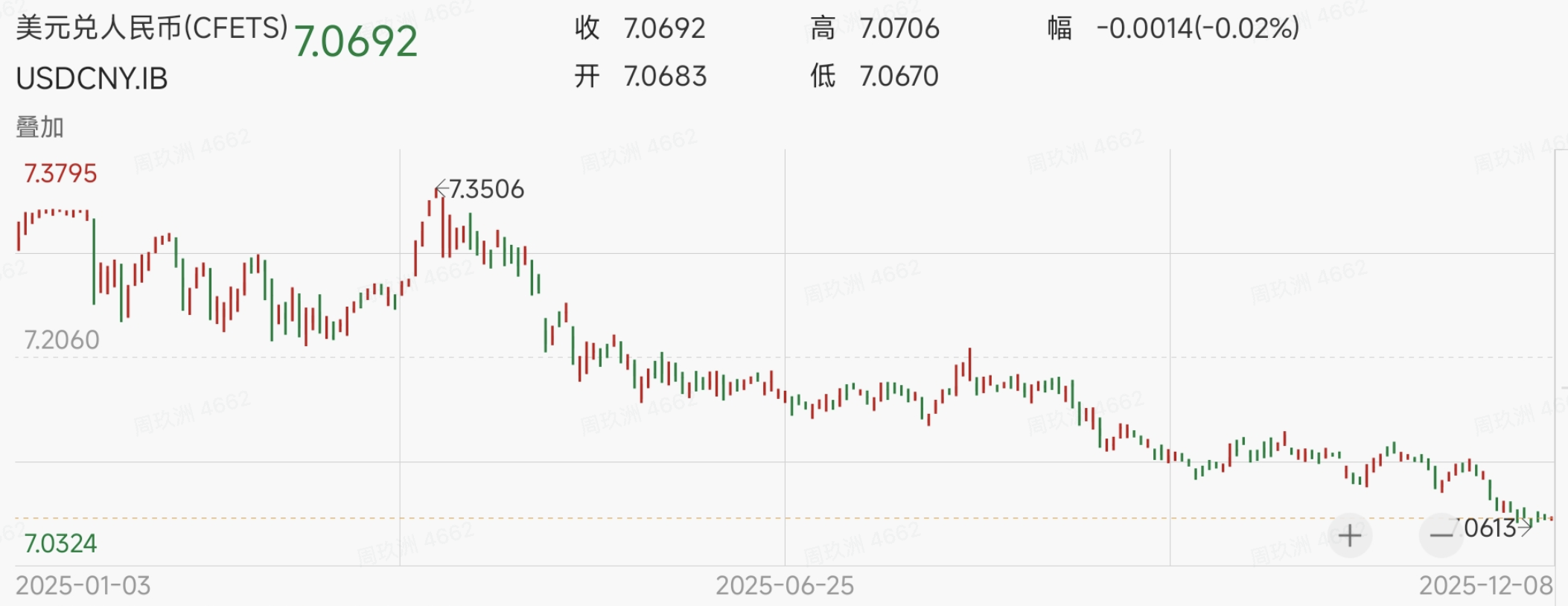The width and height of the screenshot is (1568, 606).
Task: Tap the 叠加 overlay button
Action: (40, 127)
